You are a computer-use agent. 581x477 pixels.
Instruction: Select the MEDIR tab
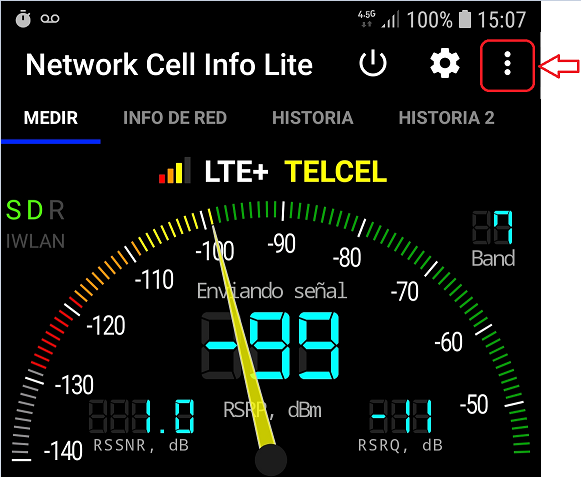click(51, 118)
